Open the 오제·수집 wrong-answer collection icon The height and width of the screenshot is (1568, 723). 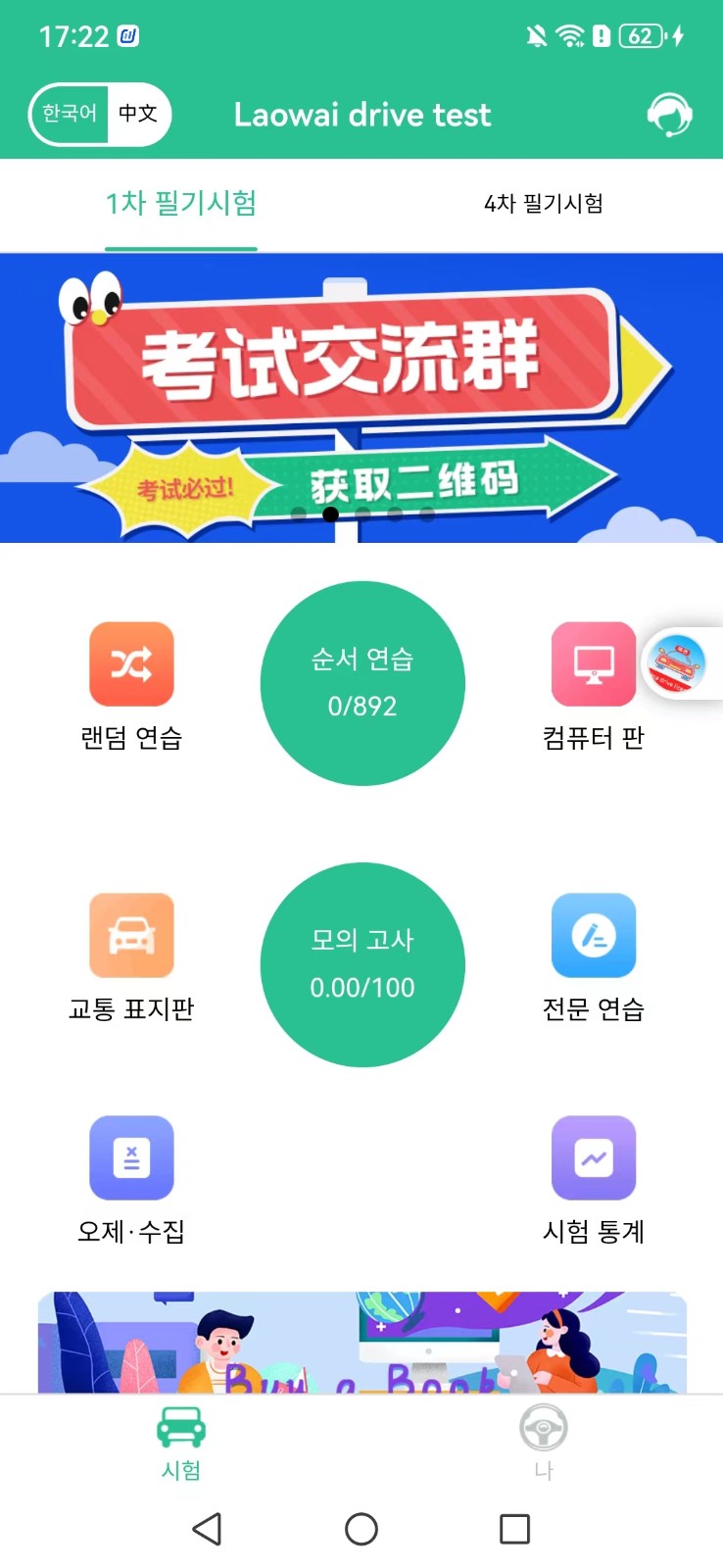[x=131, y=1158]
